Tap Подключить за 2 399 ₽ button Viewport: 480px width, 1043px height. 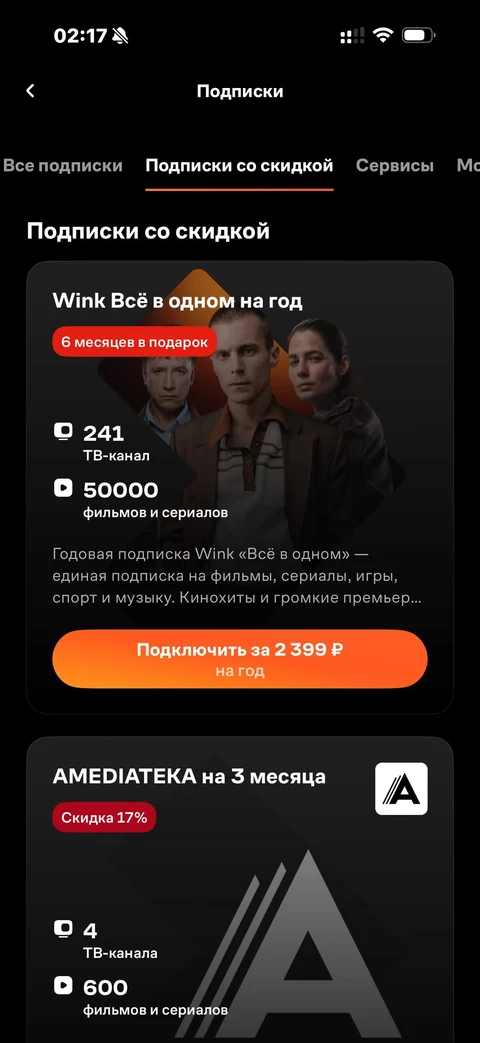[240, 659]
